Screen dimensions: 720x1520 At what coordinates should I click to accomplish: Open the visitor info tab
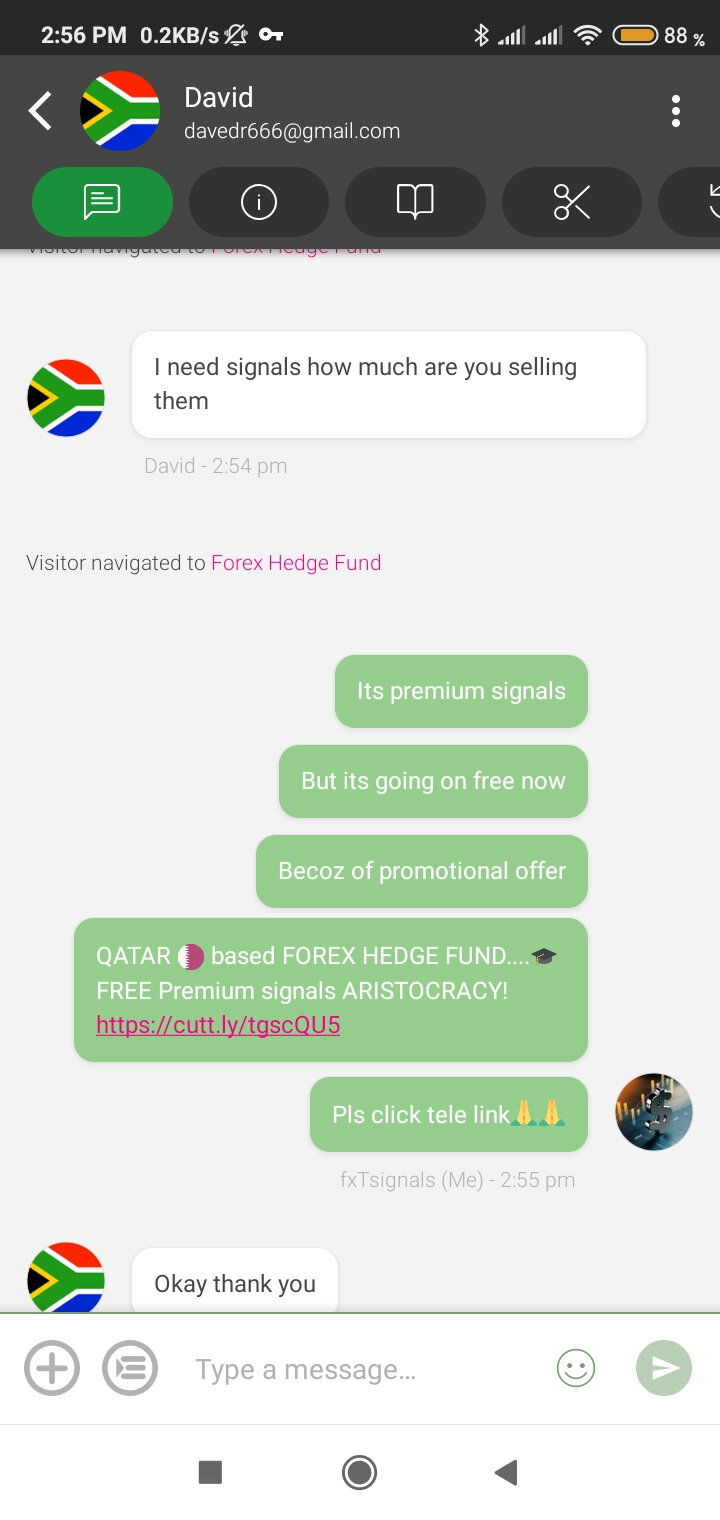point(258,202)
